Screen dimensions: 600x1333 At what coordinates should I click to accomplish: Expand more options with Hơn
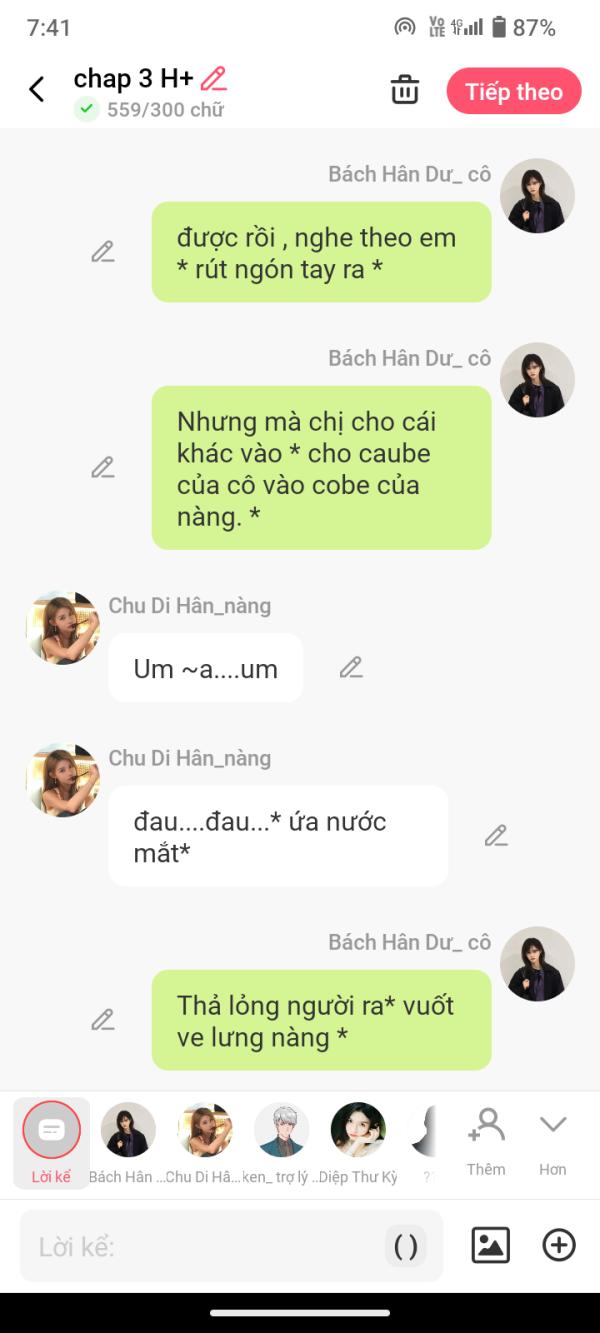(553, 1142)
